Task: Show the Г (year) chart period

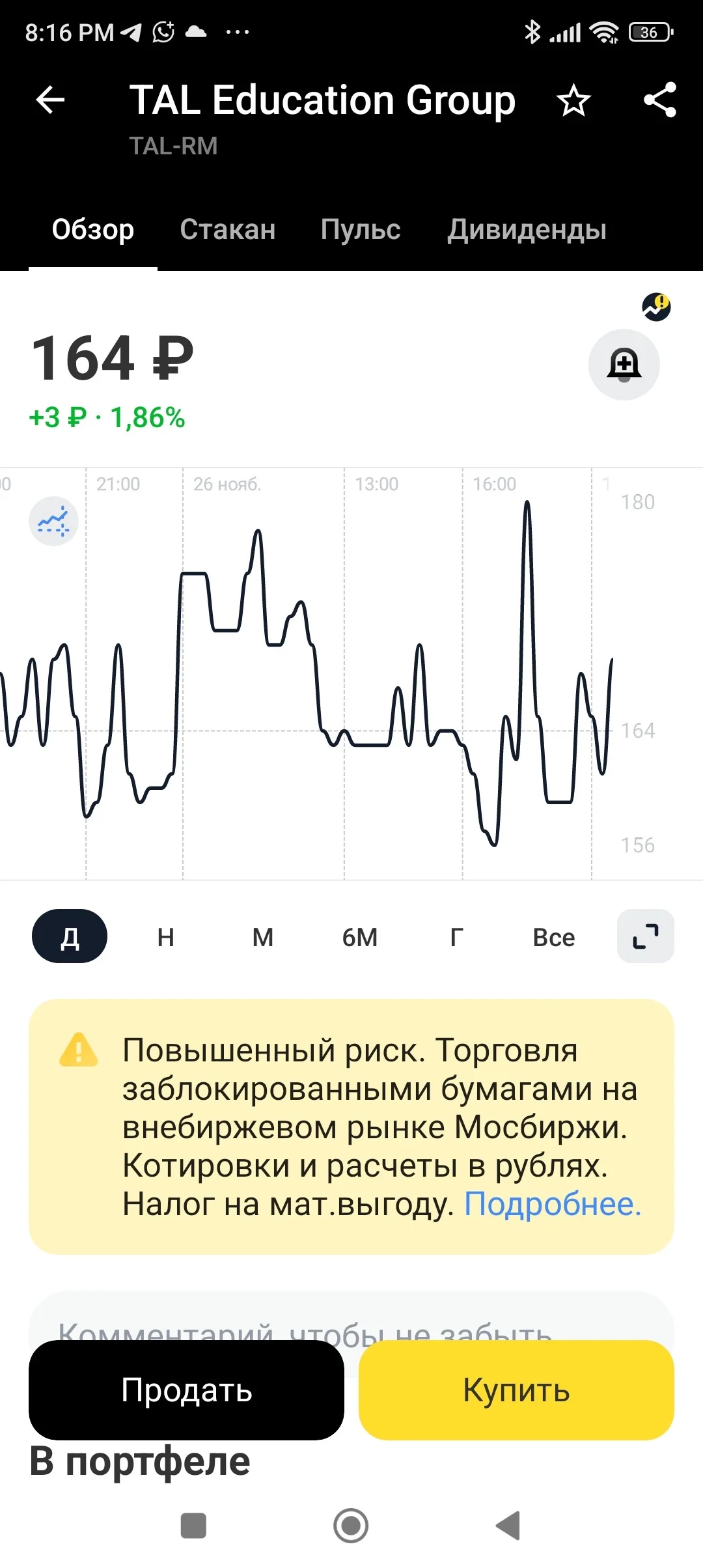Action: tap(457, 936)
